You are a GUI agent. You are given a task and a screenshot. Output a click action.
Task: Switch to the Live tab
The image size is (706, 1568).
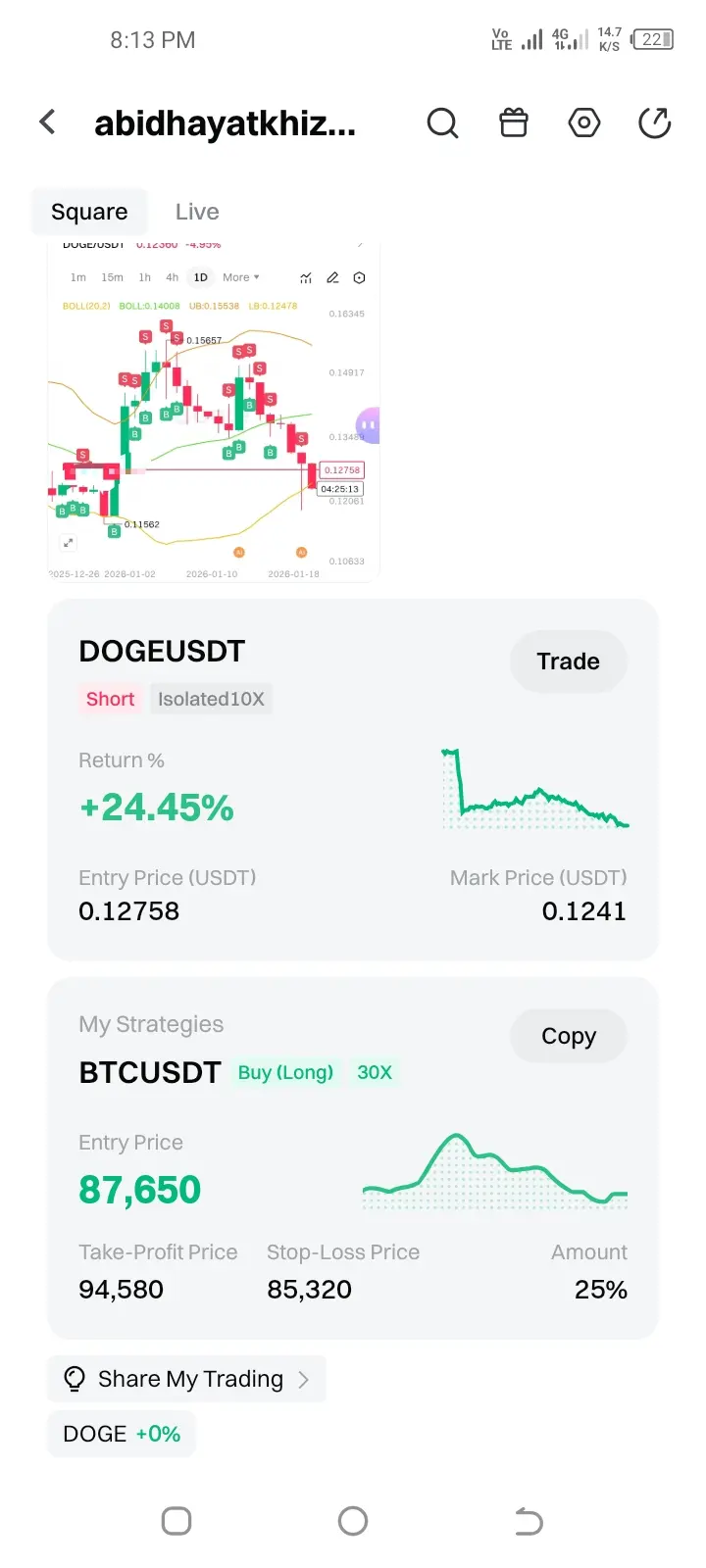point(197,212)
